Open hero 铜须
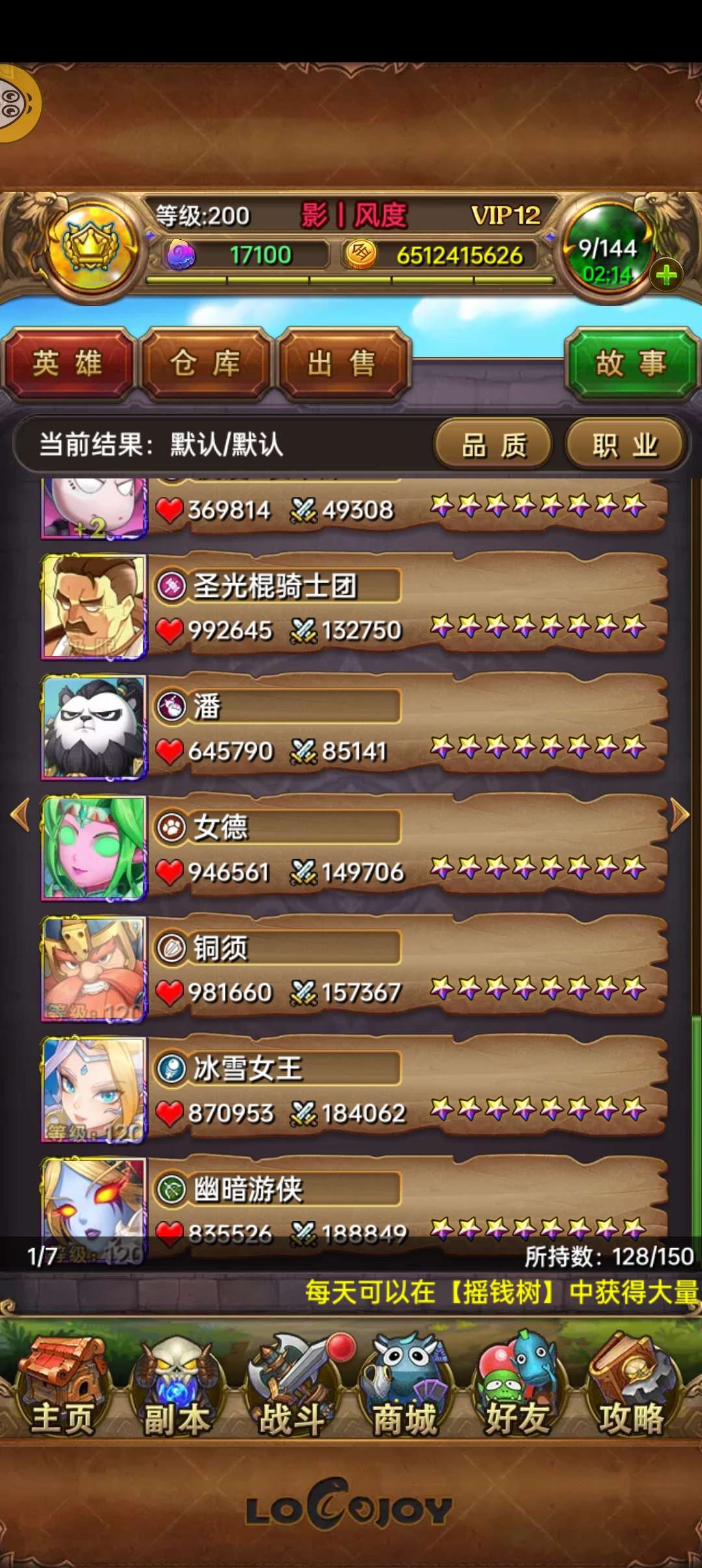 coord(351,969)
